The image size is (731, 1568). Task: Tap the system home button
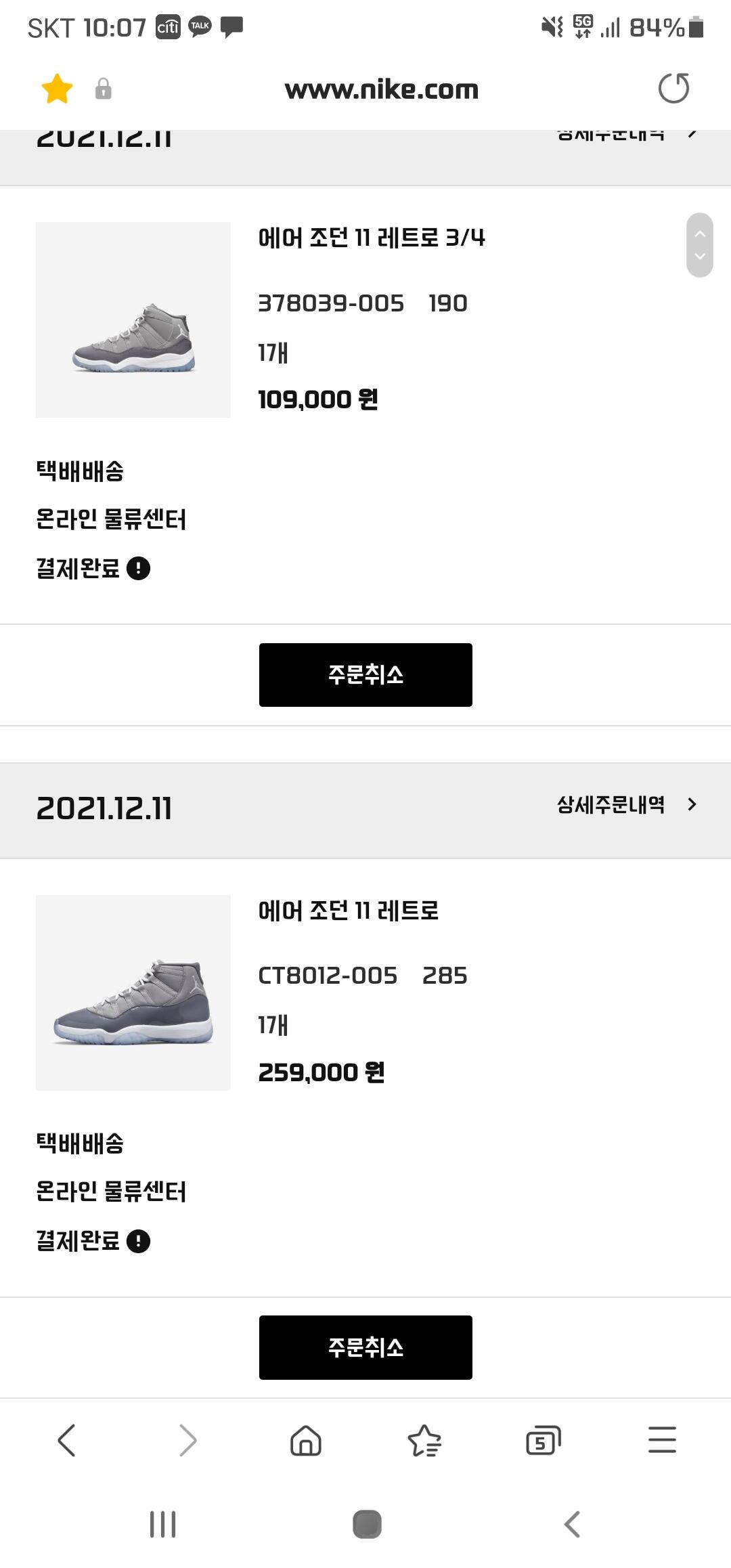point(367,1525)
